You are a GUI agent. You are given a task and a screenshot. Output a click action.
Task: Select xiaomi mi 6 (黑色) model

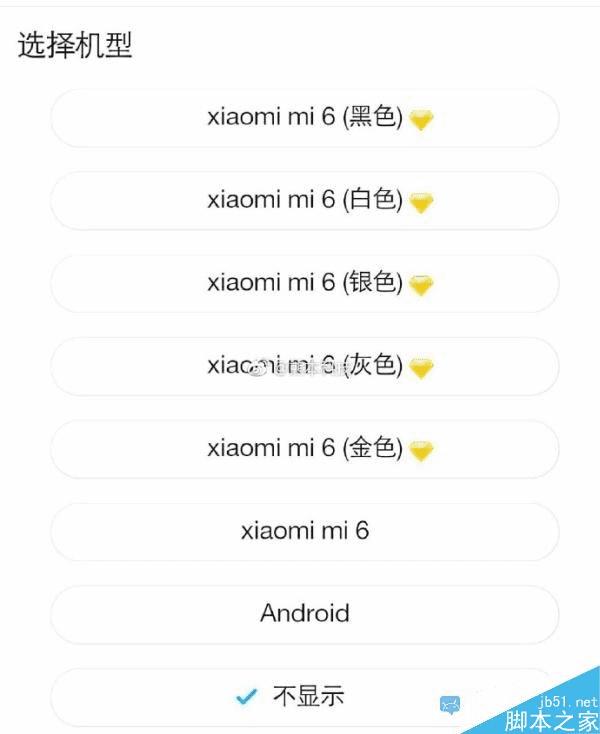[x=304, y=118]
